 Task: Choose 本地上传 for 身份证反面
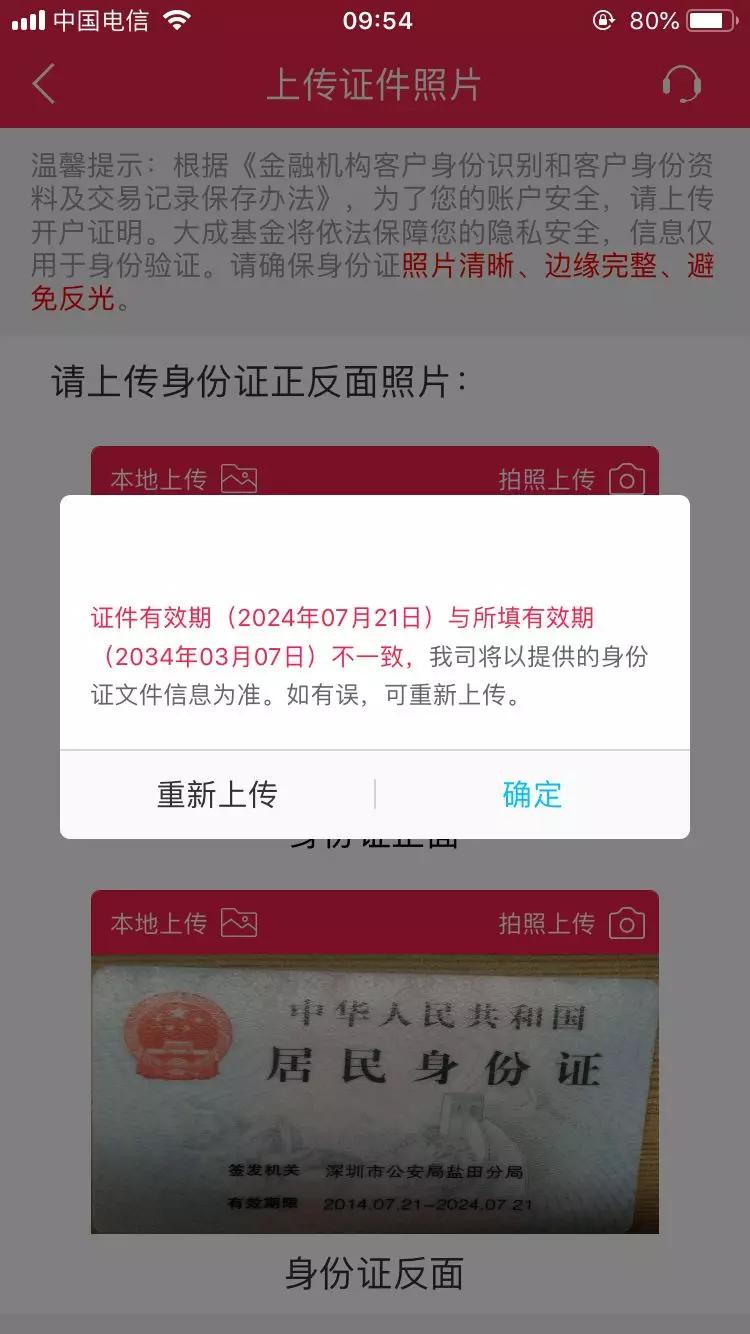coord(184,923)
